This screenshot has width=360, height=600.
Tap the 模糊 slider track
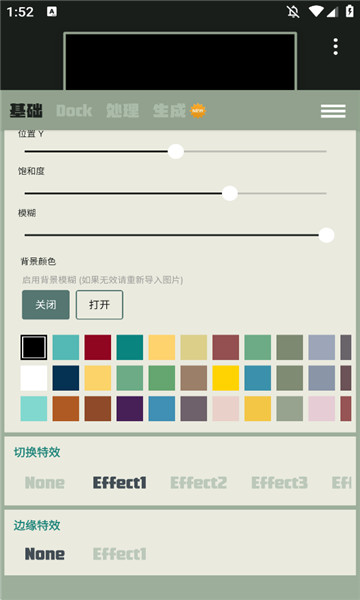(x=176, y=235)
